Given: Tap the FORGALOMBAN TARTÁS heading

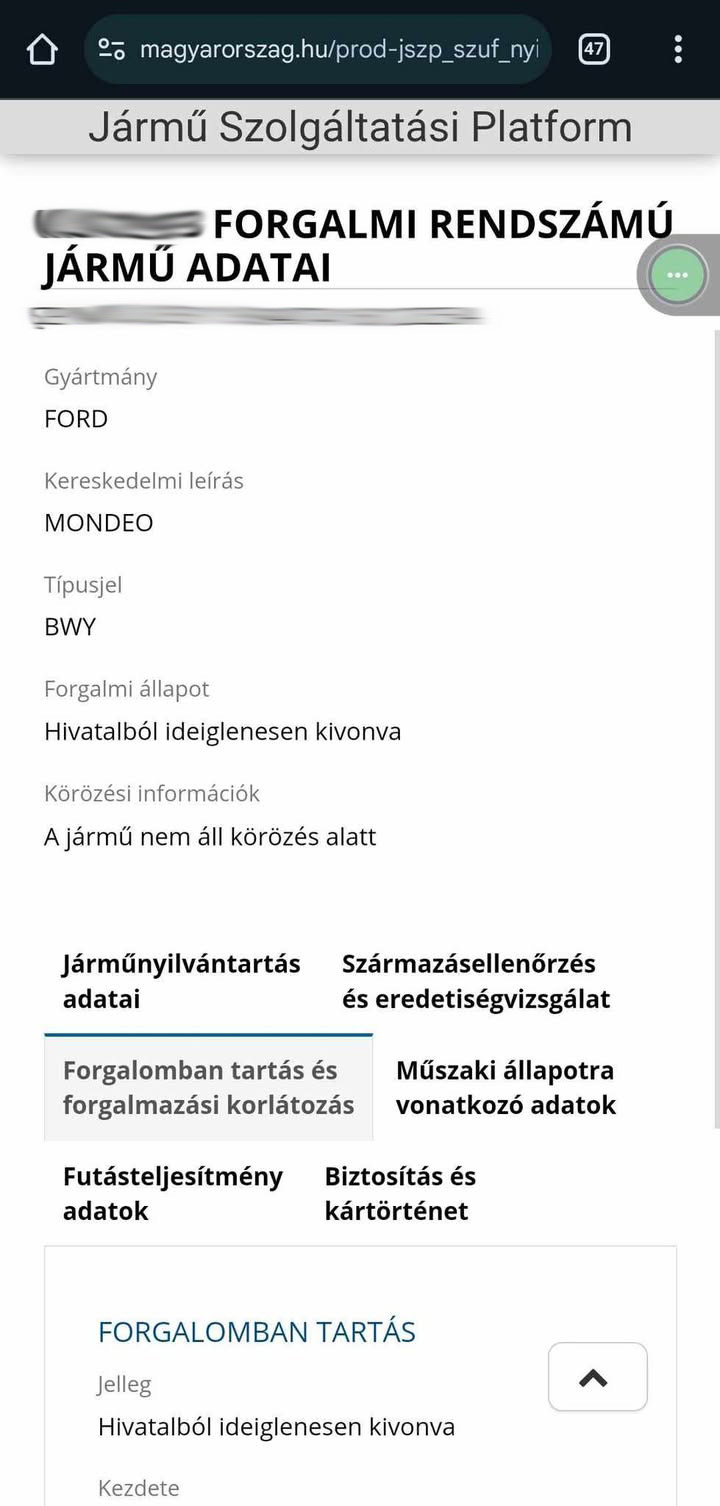Looking at the screenshot, I should coord(257,1331).
